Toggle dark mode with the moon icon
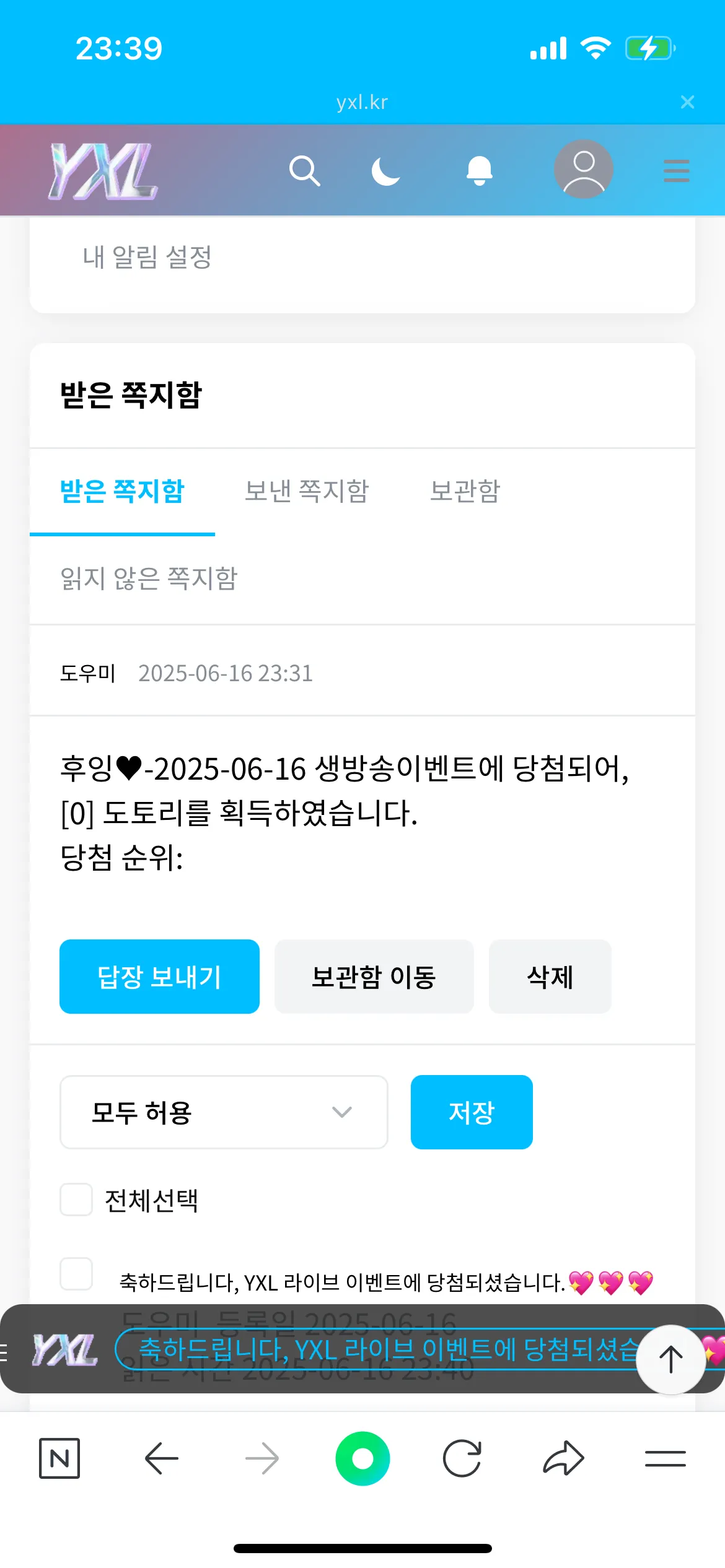The height and width of the screenshot is (1568, 725). pos(387,170)
